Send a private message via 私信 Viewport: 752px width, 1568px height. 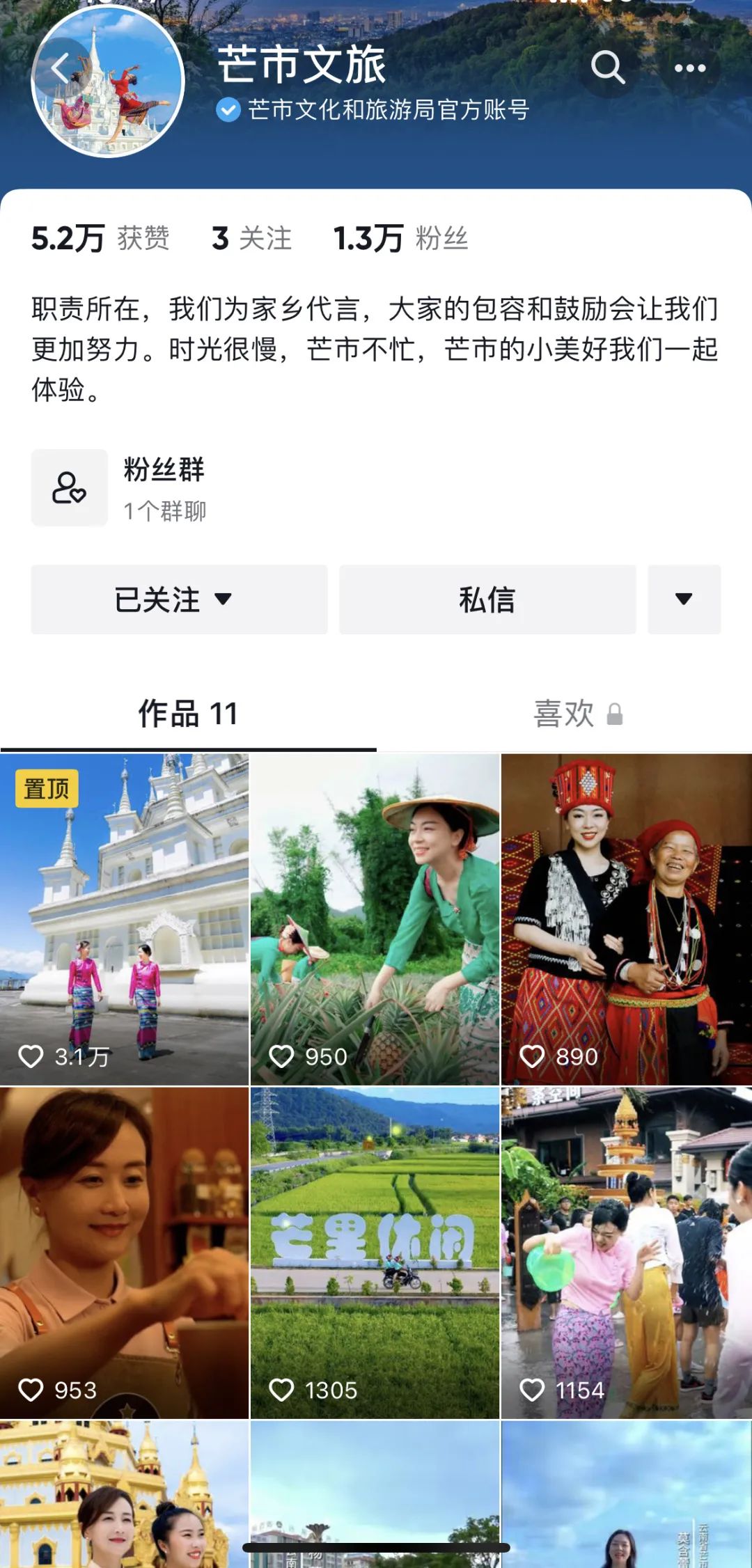(487, 599)
